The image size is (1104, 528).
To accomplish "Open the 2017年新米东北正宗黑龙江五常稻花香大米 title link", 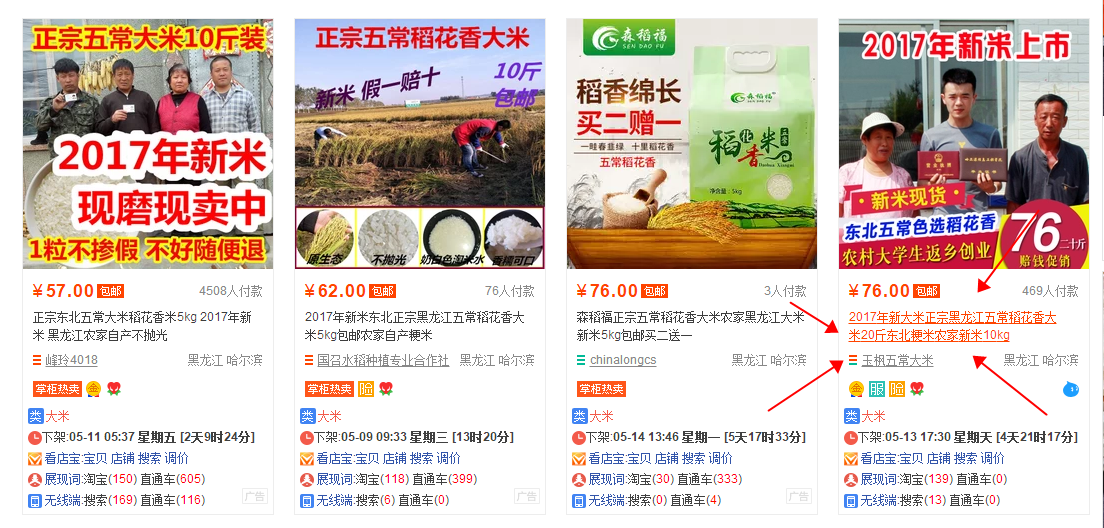I will tap(414, 326).
